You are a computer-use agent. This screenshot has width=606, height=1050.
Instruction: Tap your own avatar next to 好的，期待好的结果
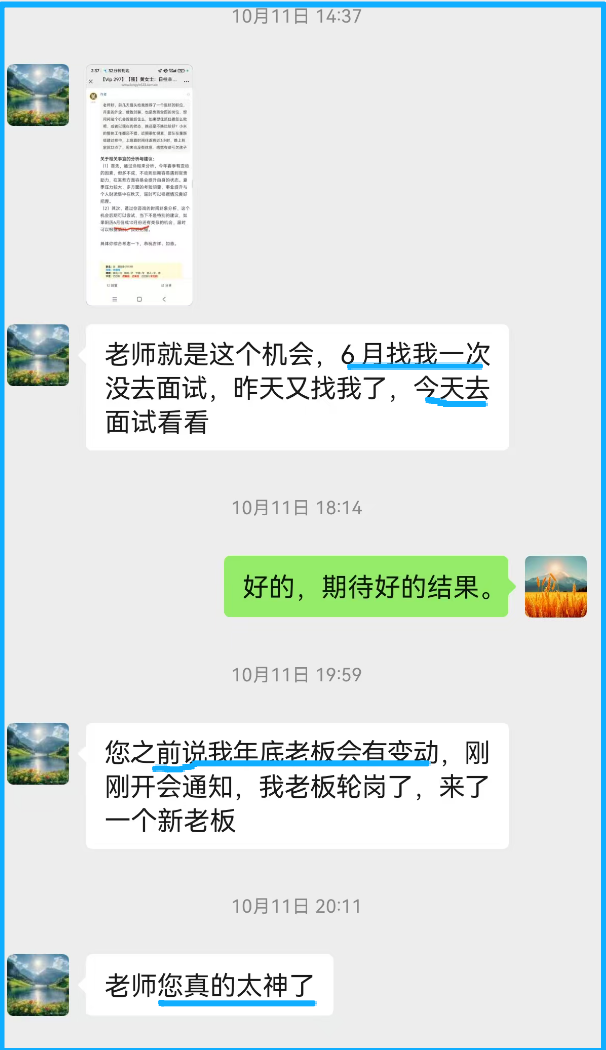click(x=556, y=586)
